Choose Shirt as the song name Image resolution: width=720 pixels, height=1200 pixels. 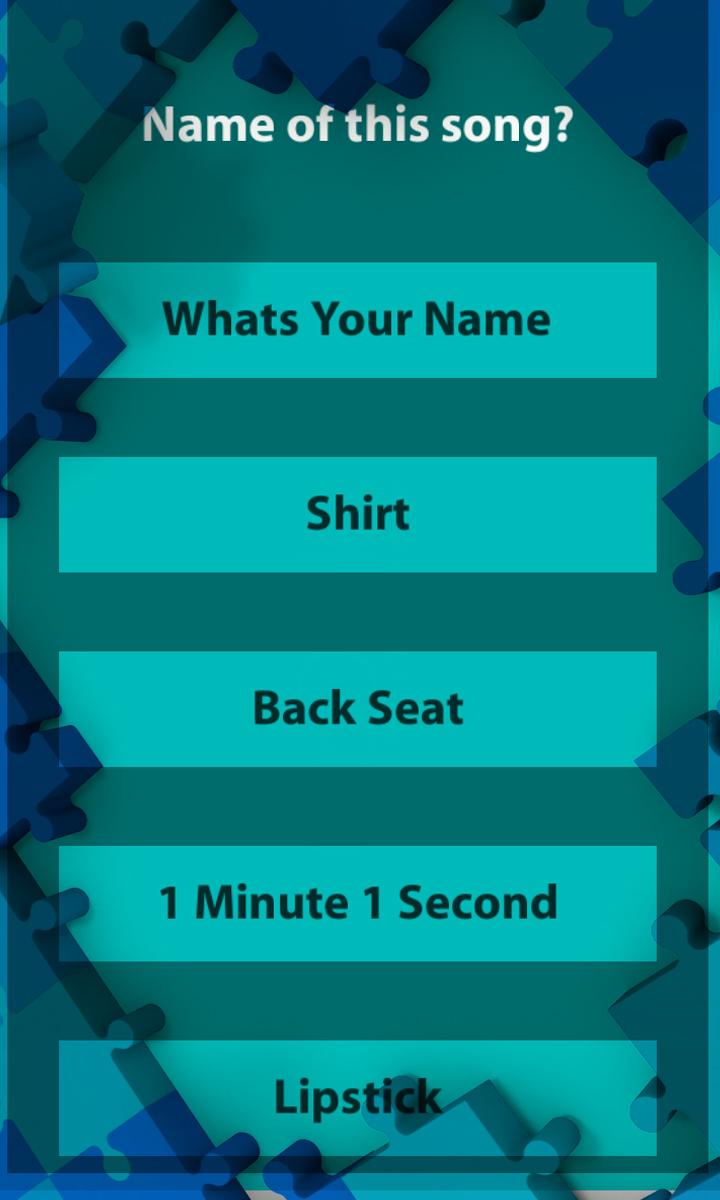point(357,514)
